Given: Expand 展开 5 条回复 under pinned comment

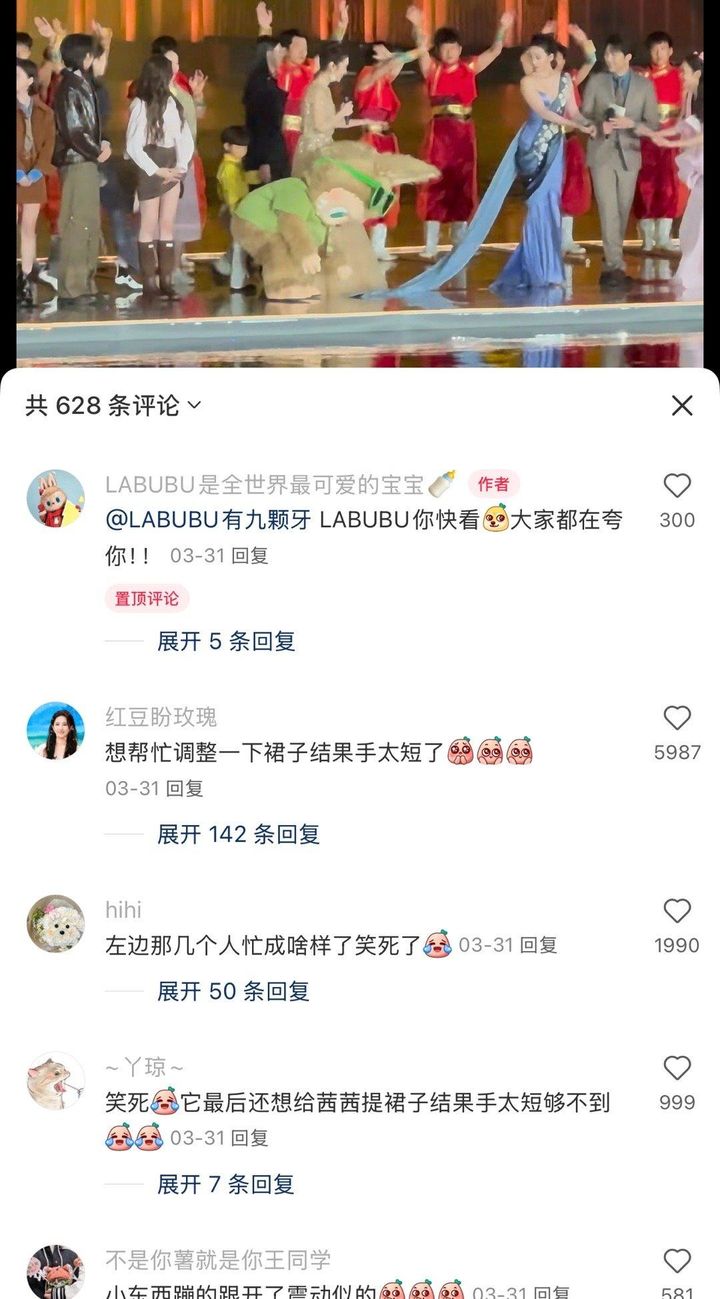Looking at the screenshot, I should pos(226,641).
